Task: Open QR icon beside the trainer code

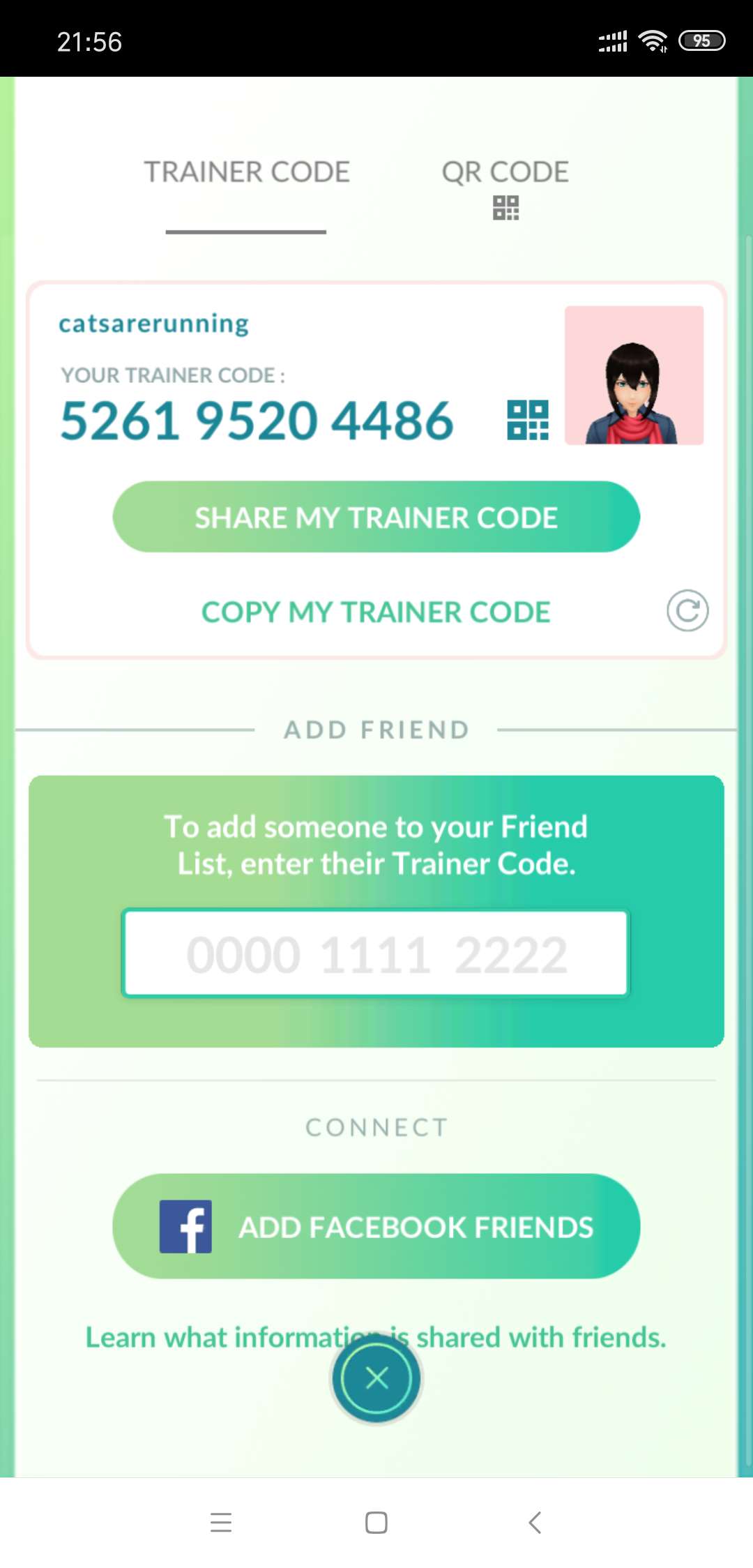Action: (x=528, y=421)
